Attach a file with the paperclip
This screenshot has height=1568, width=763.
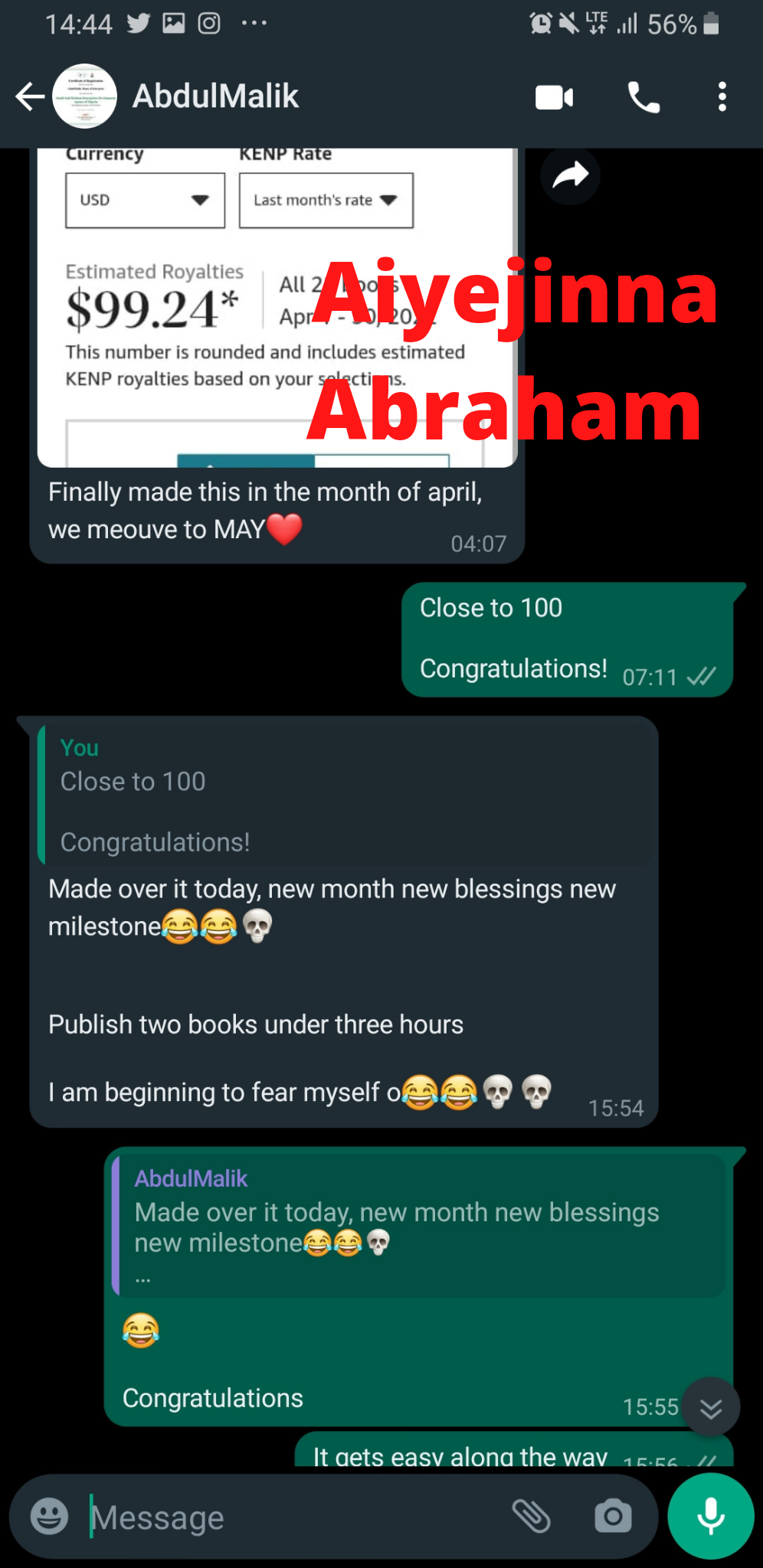pyautogui.click(x=531, y=1516)
